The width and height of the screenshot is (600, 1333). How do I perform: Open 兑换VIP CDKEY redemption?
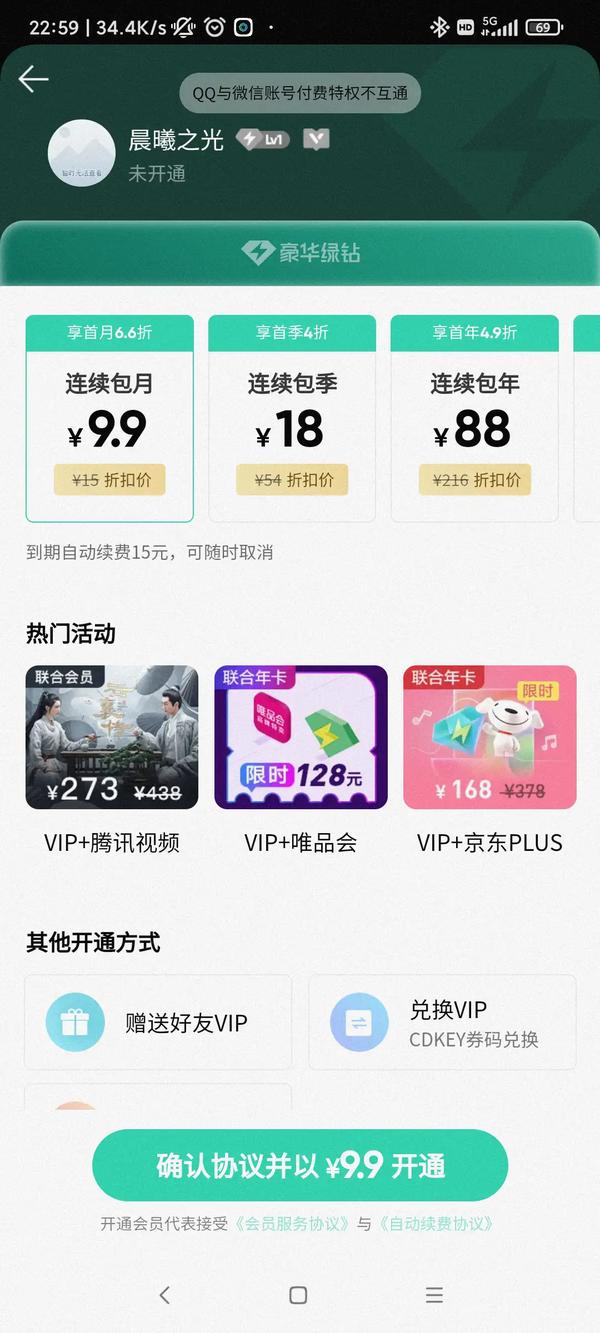[442, 1022]
